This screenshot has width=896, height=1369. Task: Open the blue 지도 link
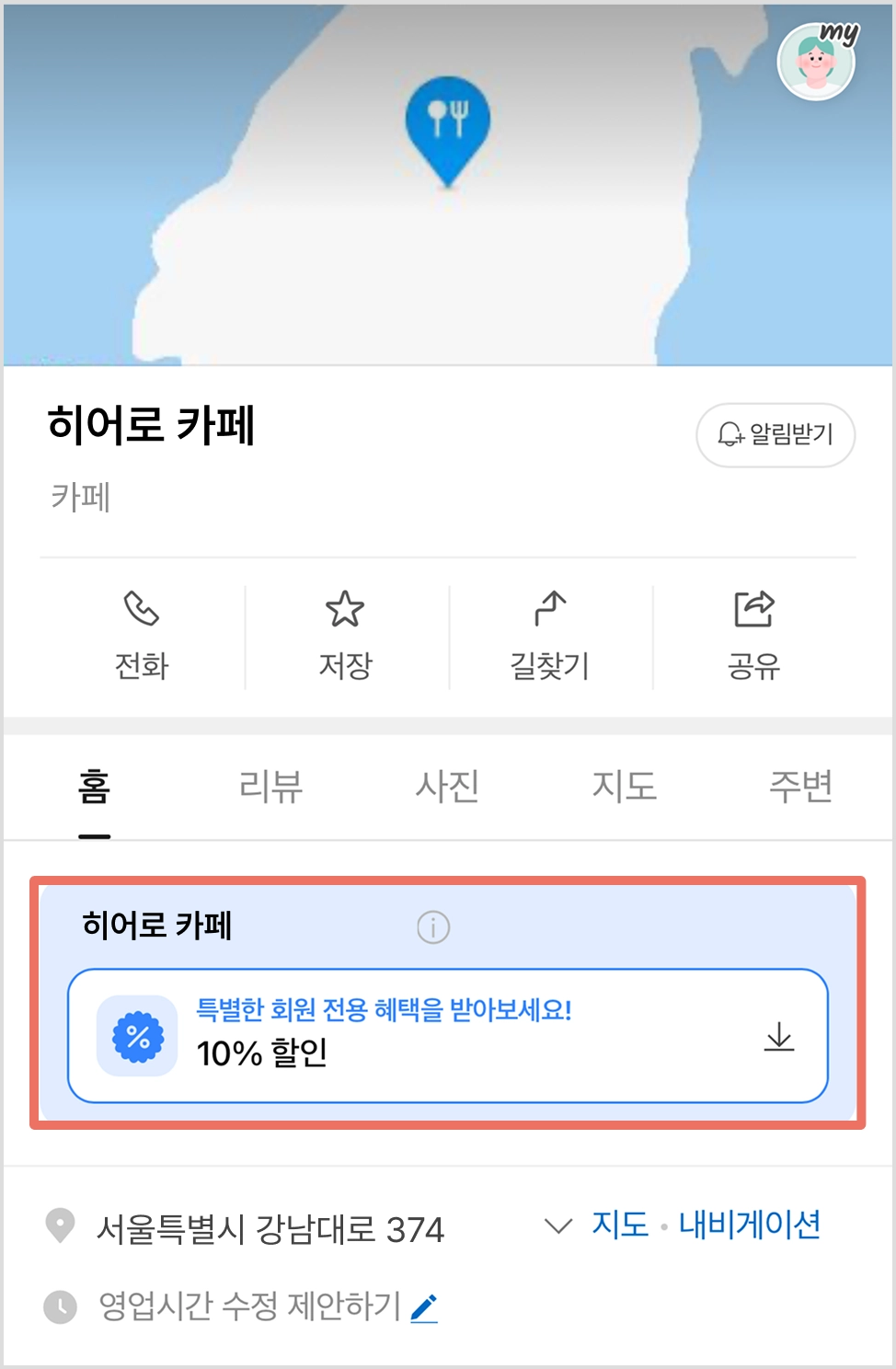(620, 1225)
